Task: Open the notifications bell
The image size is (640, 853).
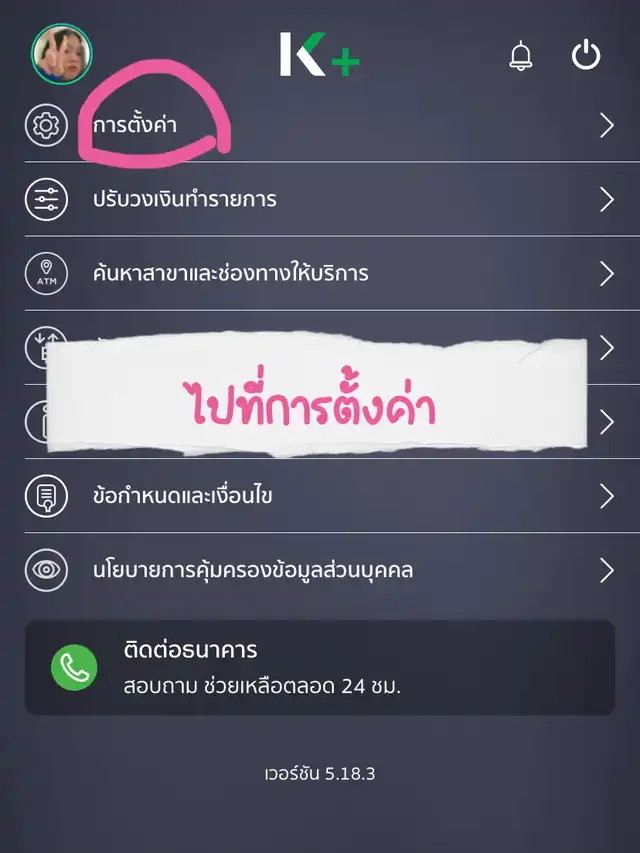Action: 521,56
